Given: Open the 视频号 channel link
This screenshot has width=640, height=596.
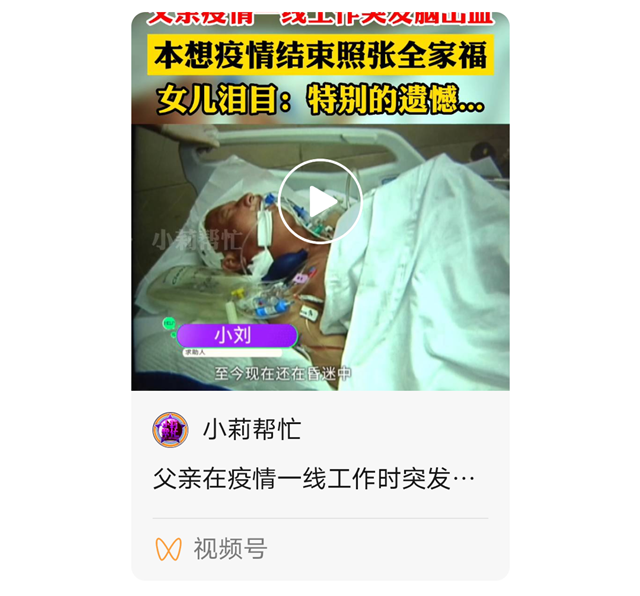Looking at the screenshot, I should pyautogui.click(x=212, y=548).
